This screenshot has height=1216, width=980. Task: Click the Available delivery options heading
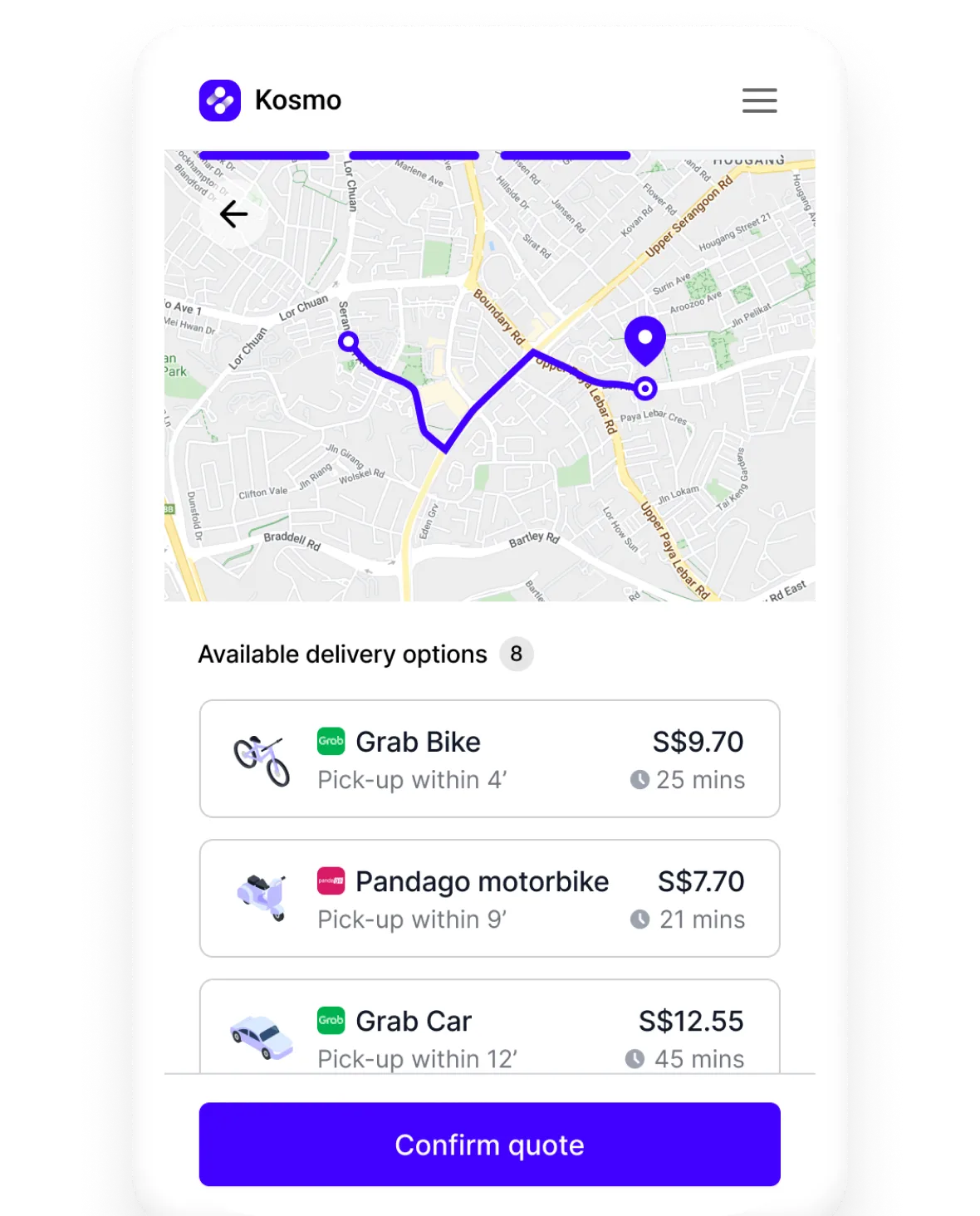tap(341, 655)
